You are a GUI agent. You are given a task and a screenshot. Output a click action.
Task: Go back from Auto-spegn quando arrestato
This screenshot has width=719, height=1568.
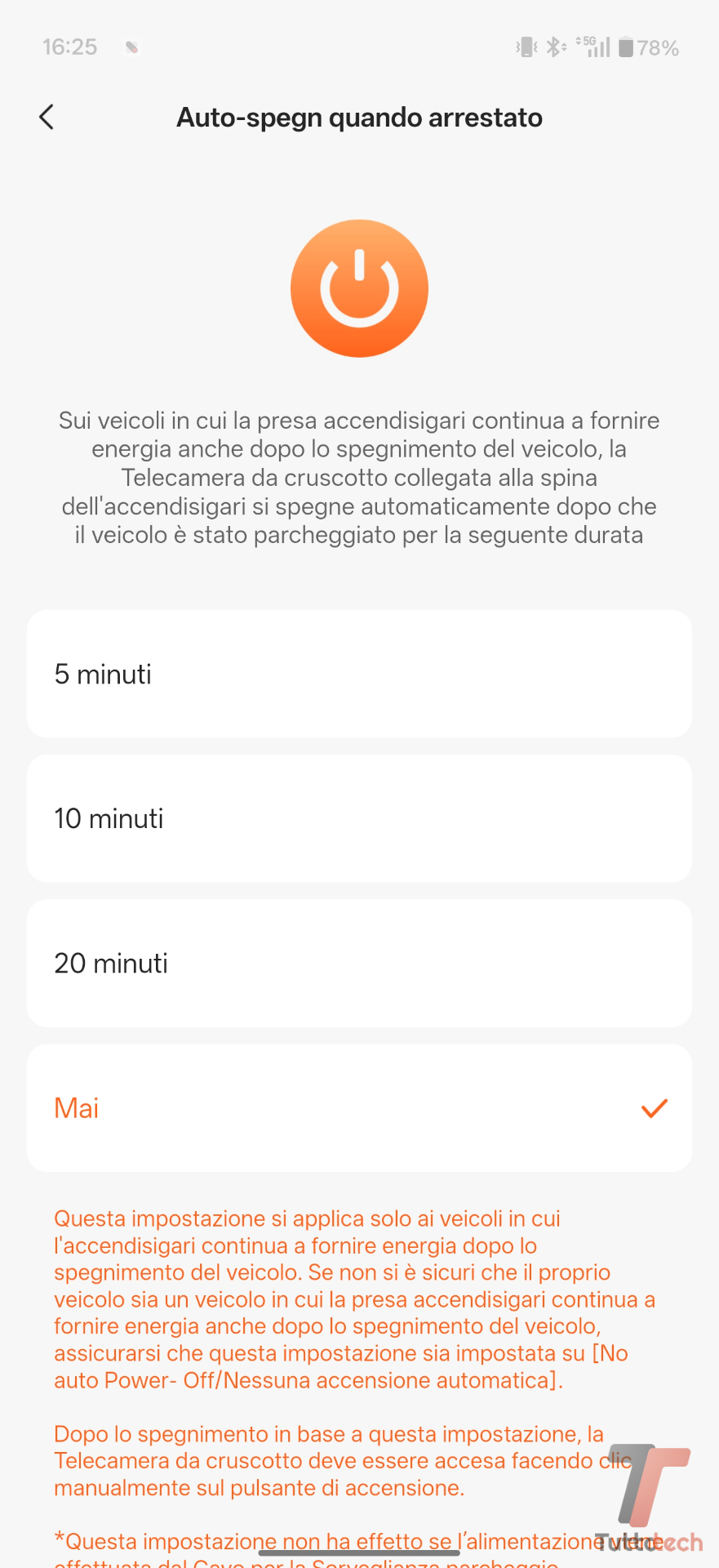click(x=47, y=118)
